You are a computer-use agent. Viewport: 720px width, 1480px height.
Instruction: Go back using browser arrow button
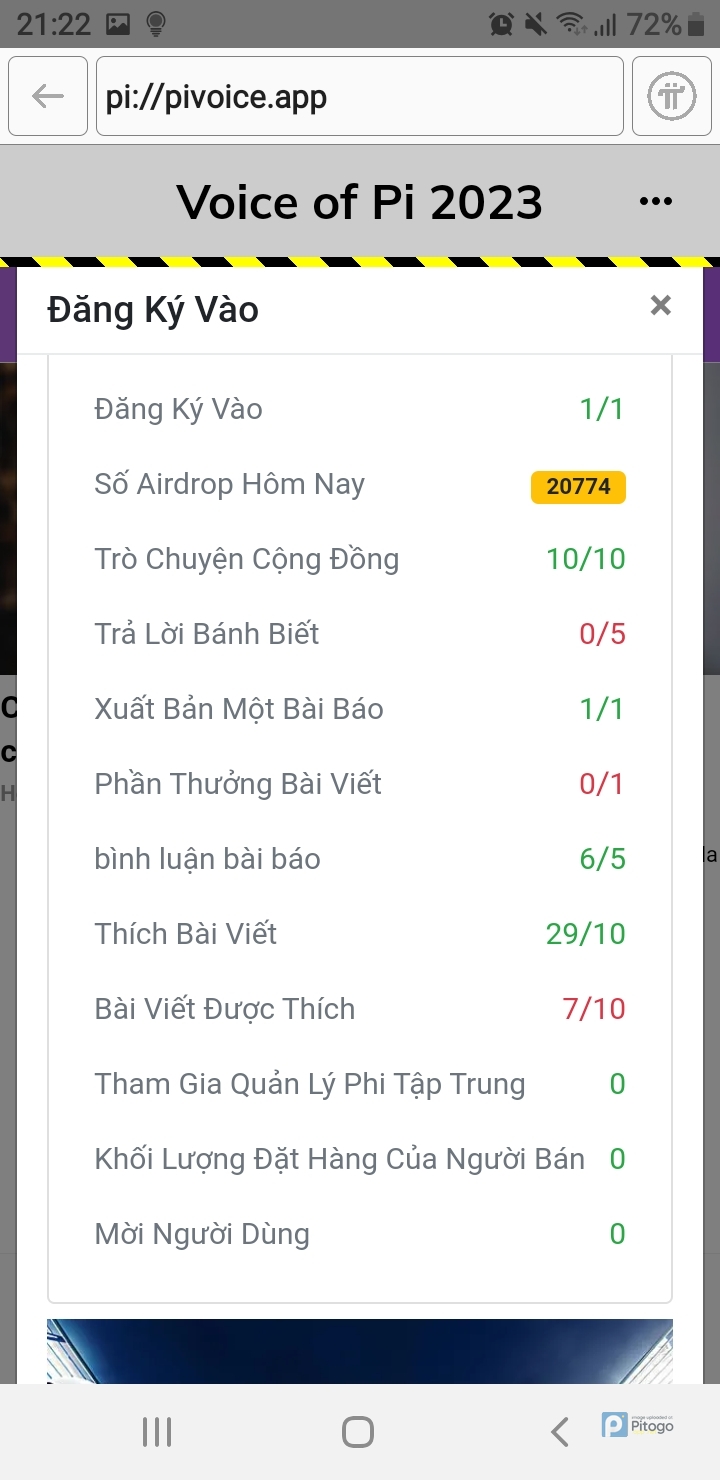coord(48,96)
